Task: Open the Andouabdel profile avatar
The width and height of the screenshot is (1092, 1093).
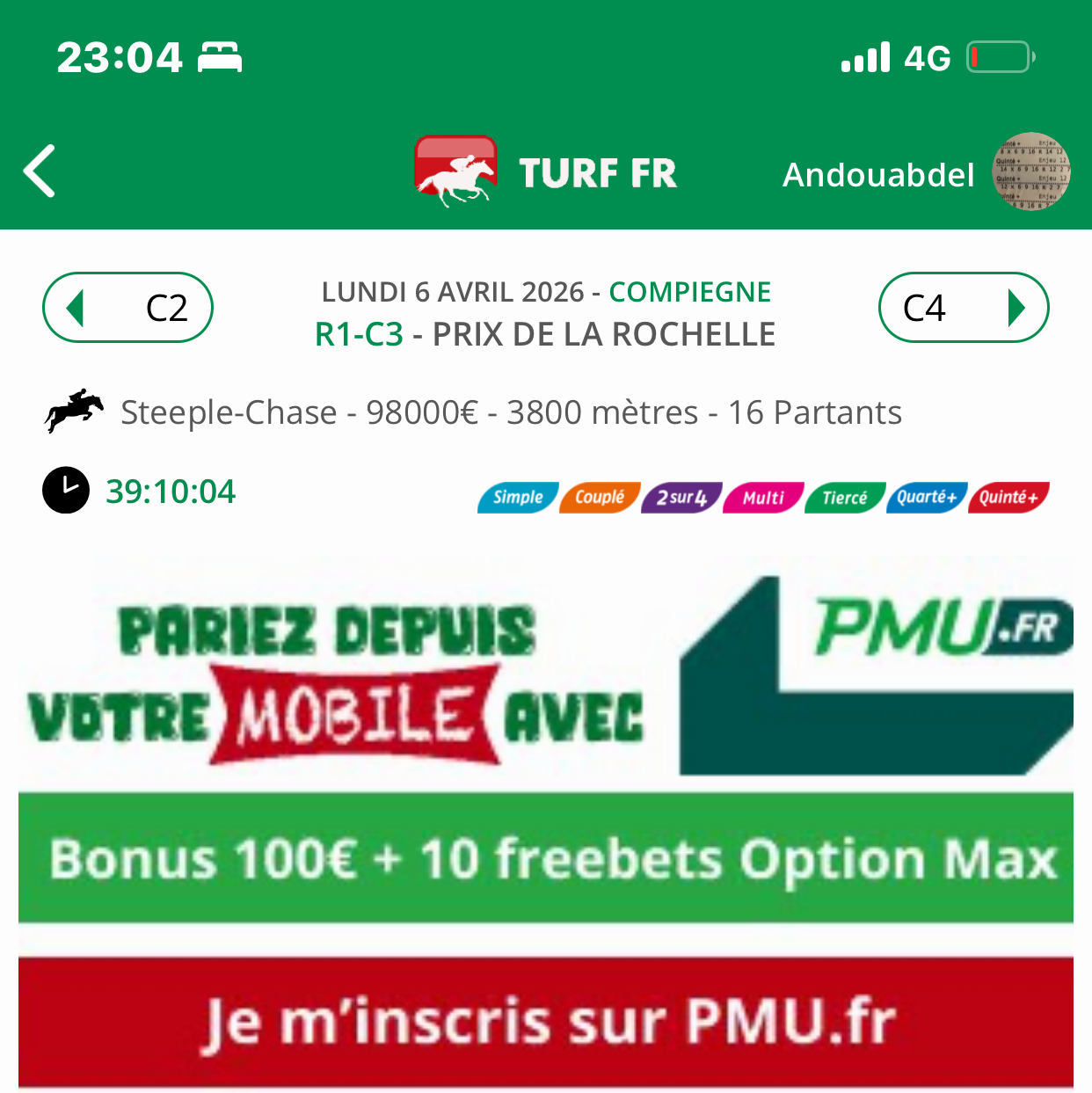Action: click(x=1030, y=171)
